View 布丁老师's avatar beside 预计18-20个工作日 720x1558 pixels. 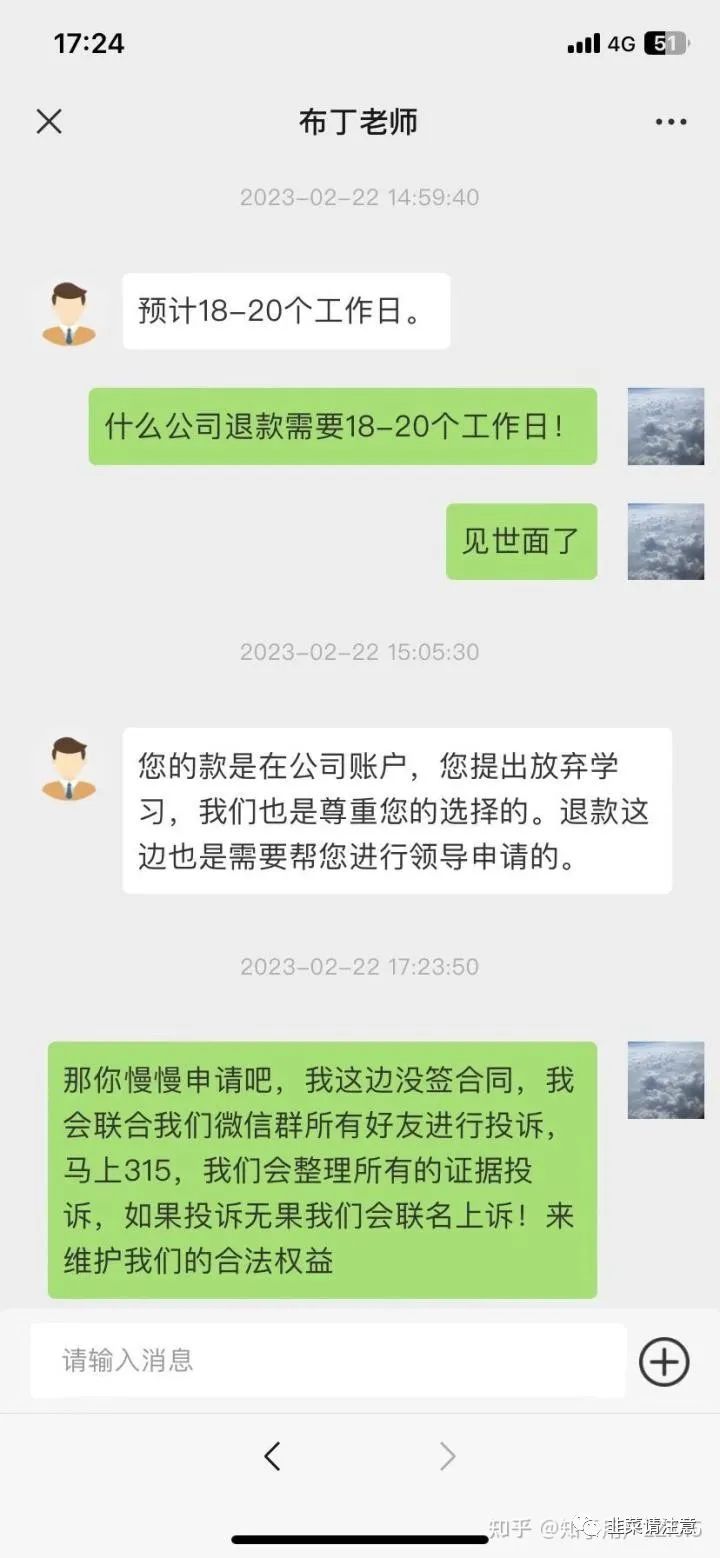click(69, 313)
